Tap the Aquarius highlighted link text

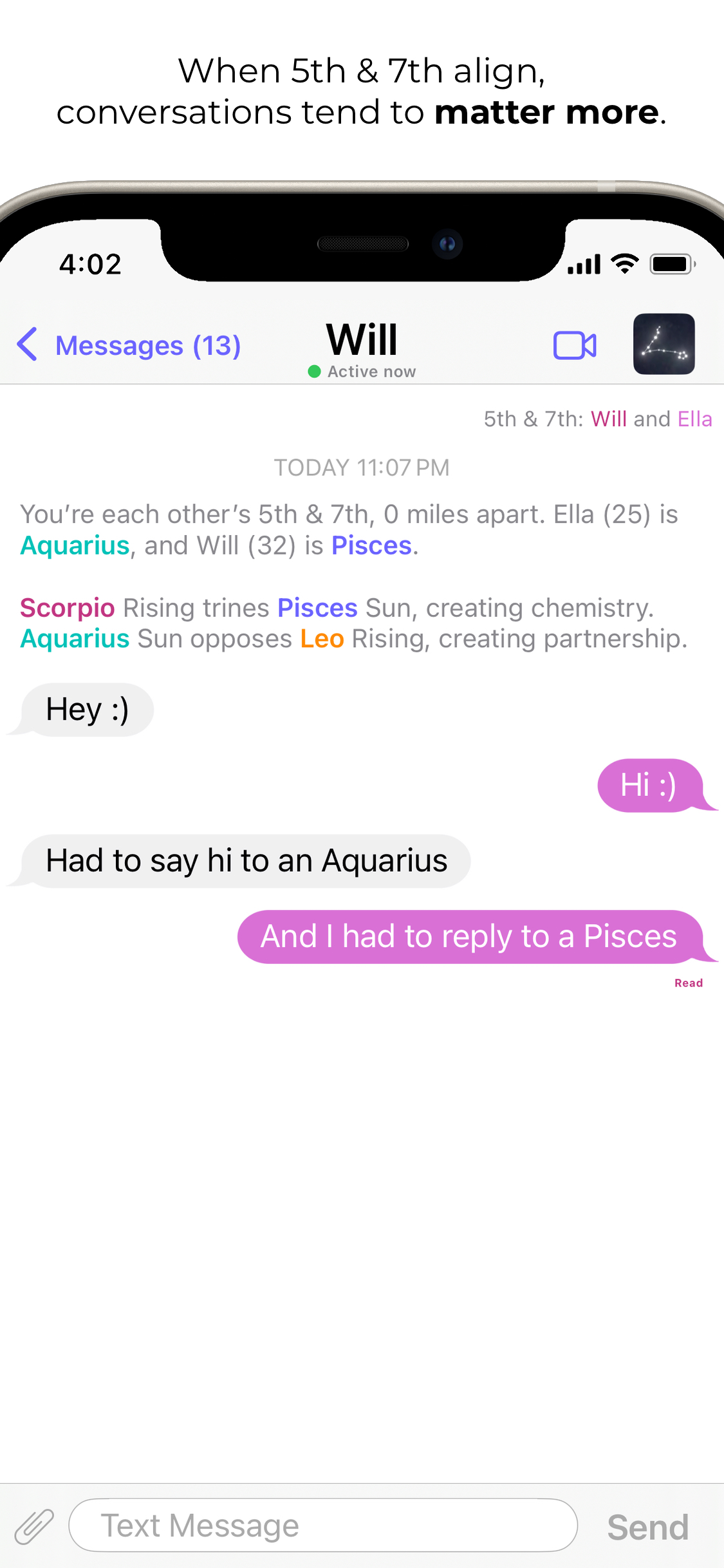click(74, 545)
